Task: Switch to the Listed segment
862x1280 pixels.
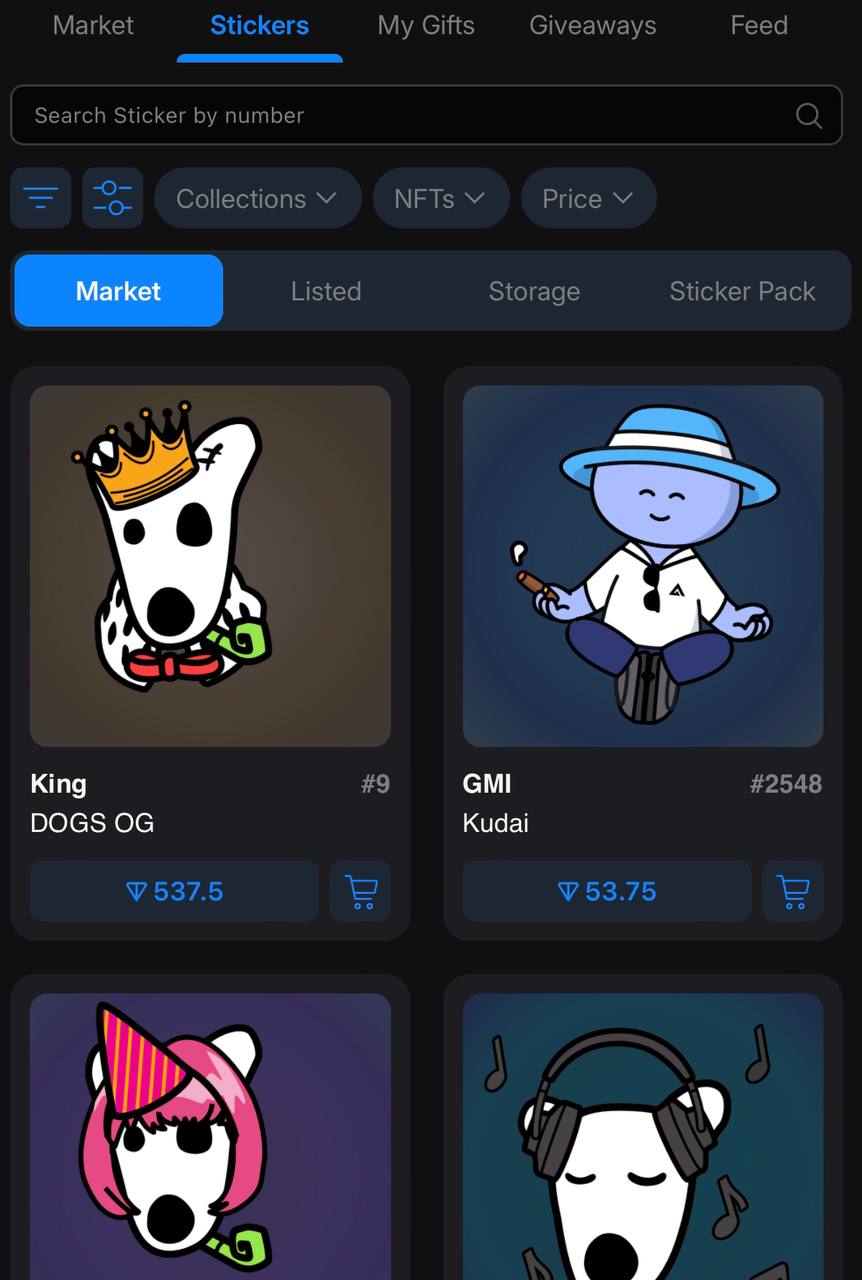Action: pos(326,291)
